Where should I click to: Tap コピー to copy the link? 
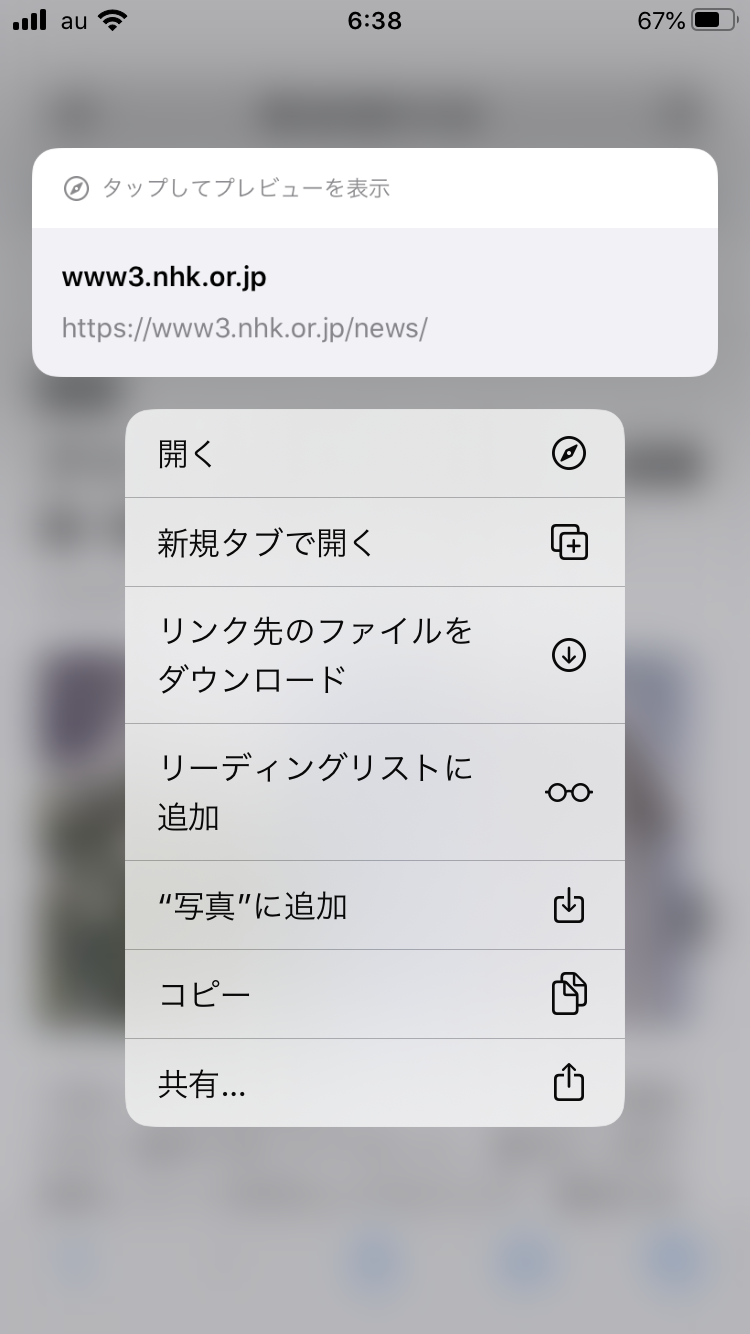point(374,995)
